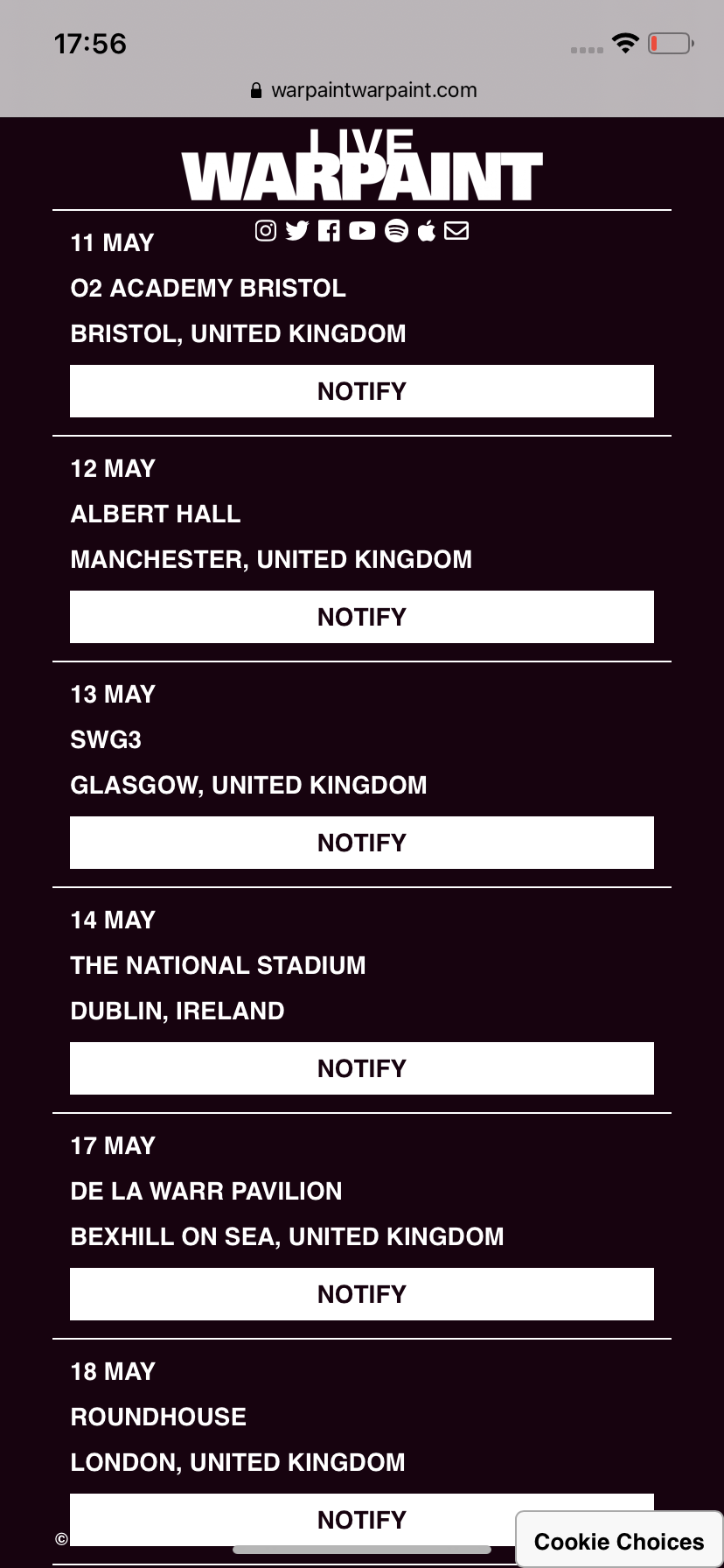Tap Notify for Roundhouse London show
The height and width of the screenshot is (1568, 724).
click(x=362, y=1520)
